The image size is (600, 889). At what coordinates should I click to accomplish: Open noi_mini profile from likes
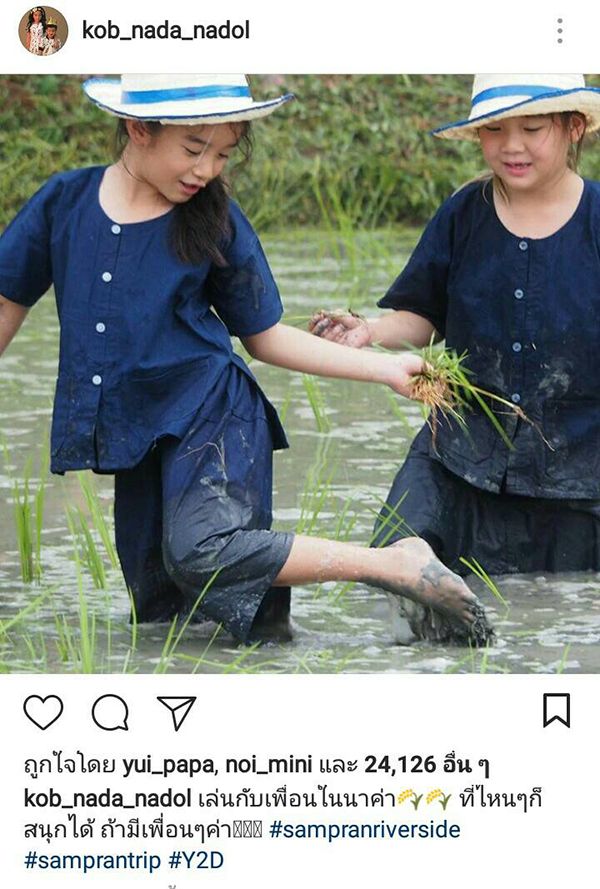coord(269,765)
